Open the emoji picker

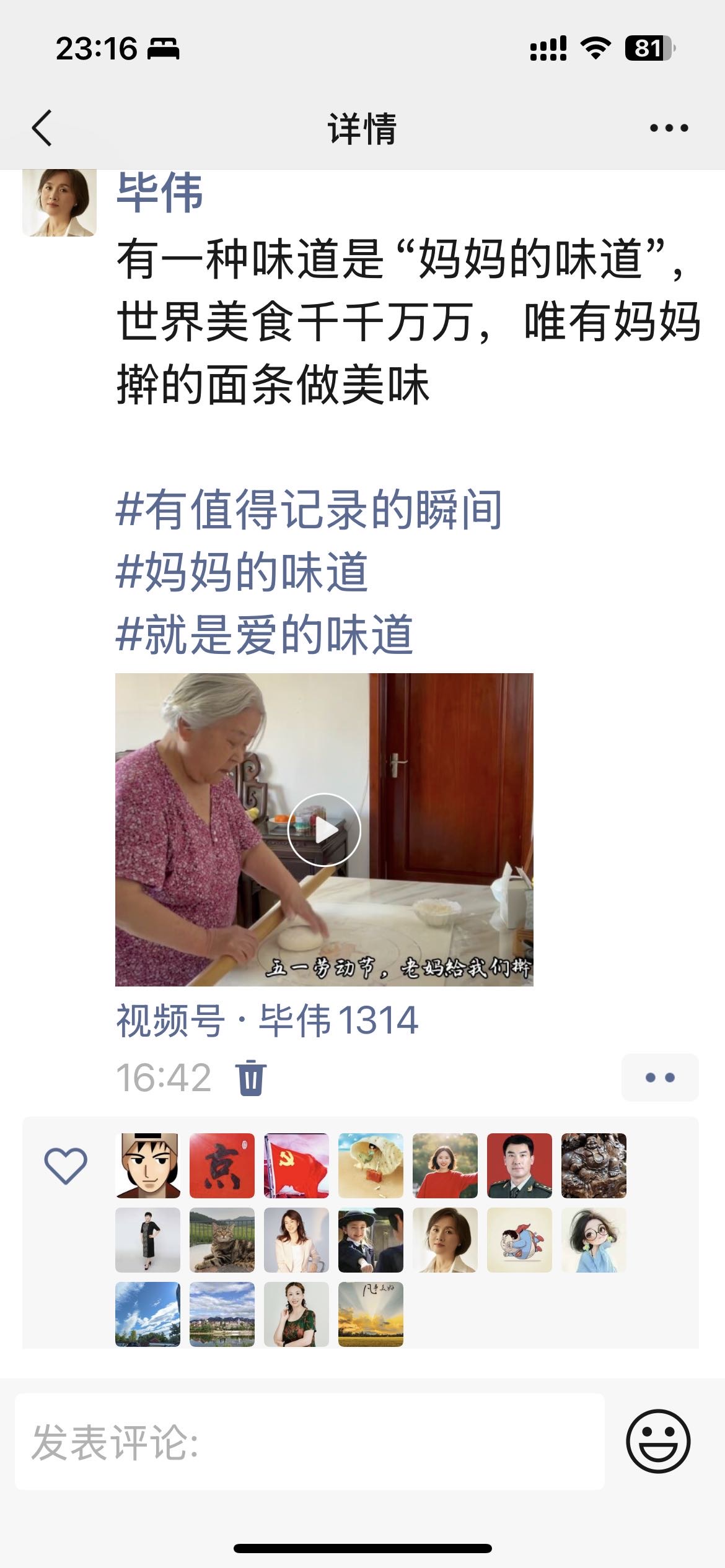tap(658, 1442)
